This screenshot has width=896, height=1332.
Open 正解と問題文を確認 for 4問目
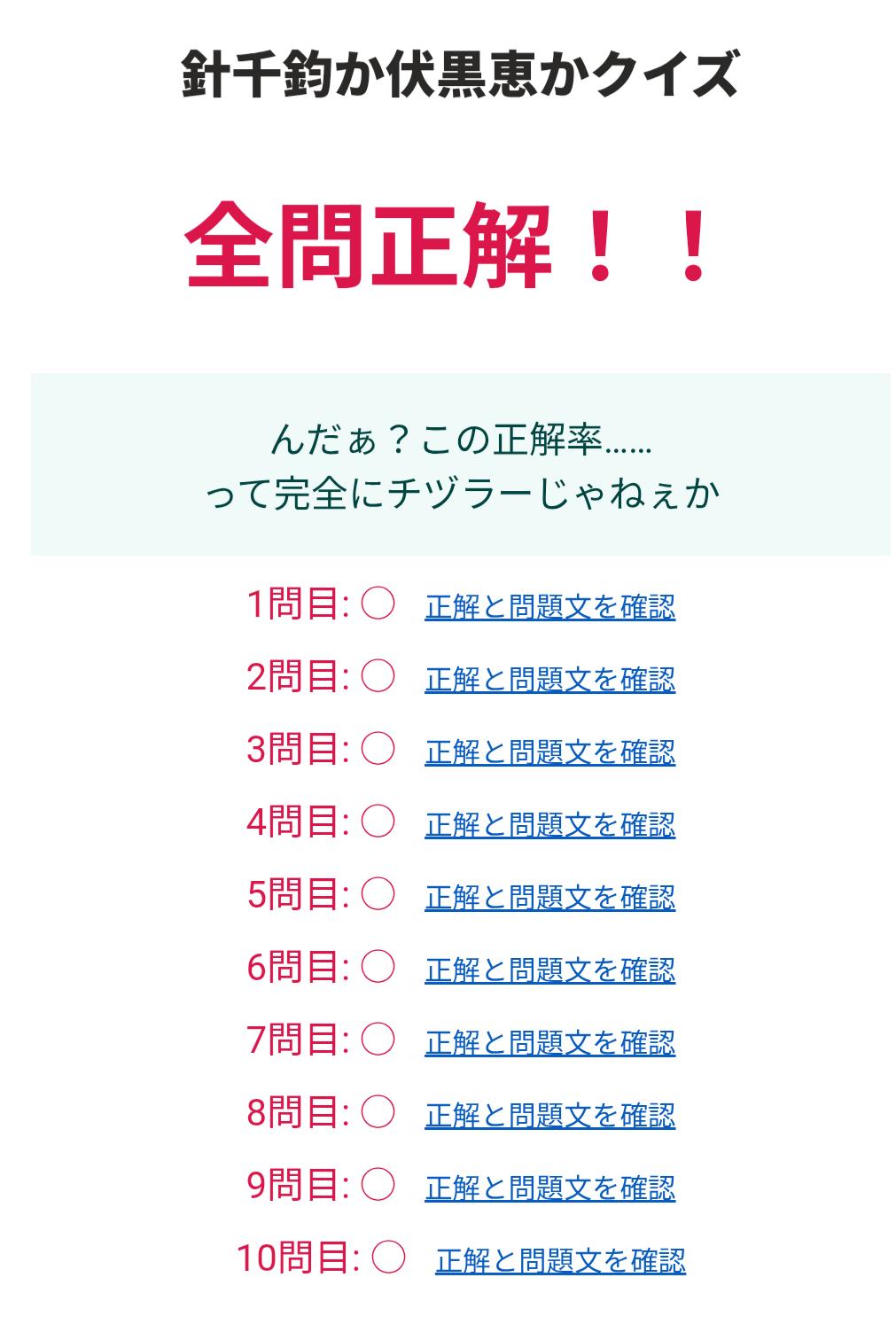(x=549, y=825)
